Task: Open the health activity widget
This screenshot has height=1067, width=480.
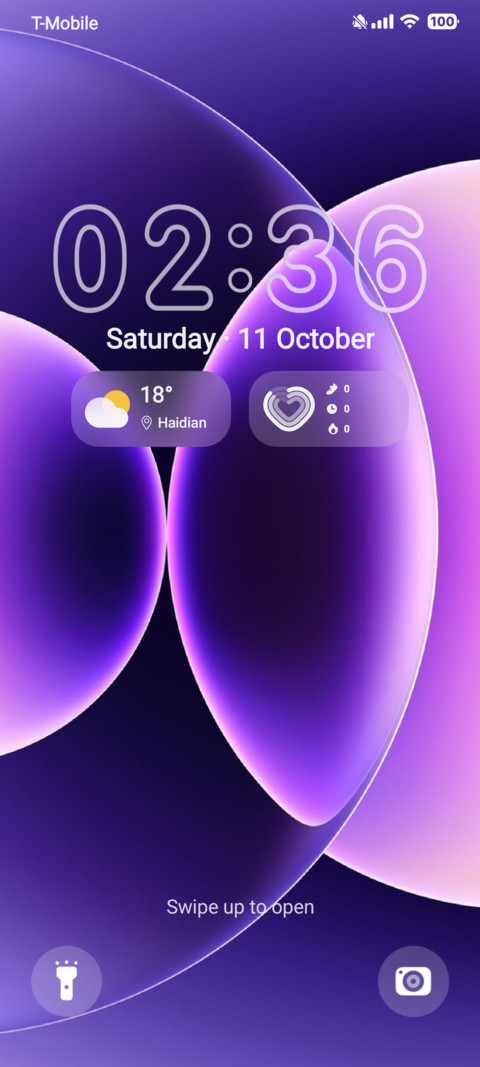Action: click(x=329, y=408)
